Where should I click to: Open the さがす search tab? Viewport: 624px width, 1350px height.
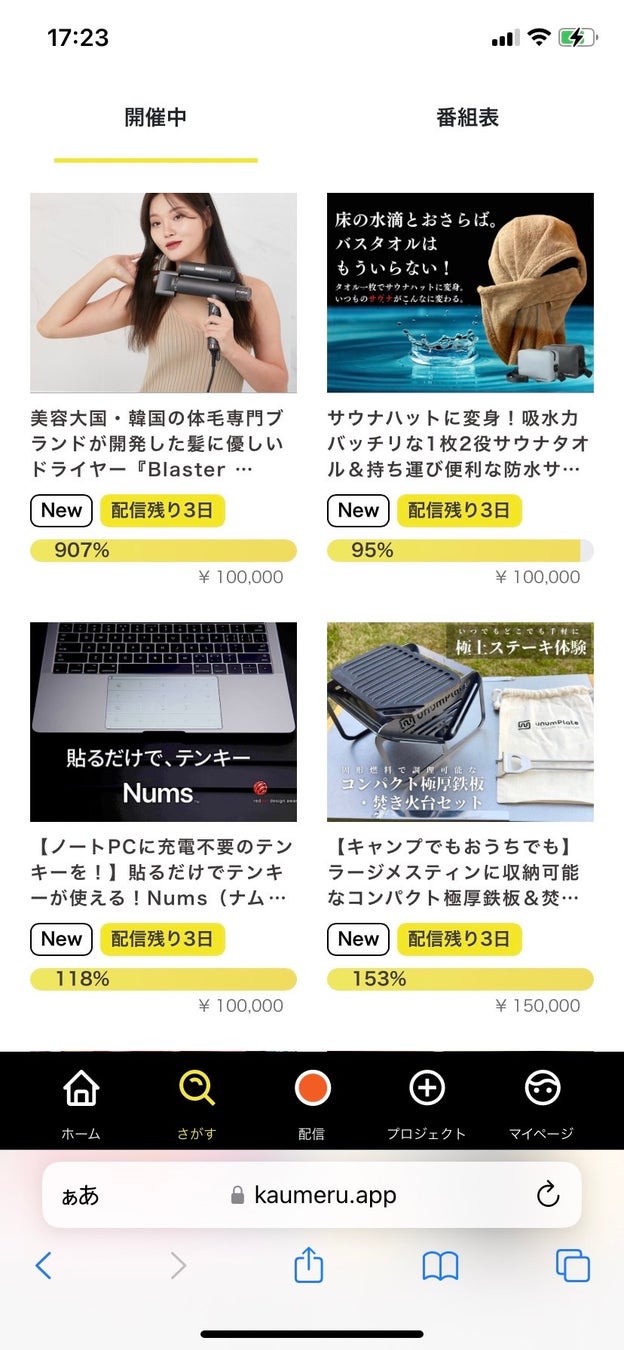196,1102
